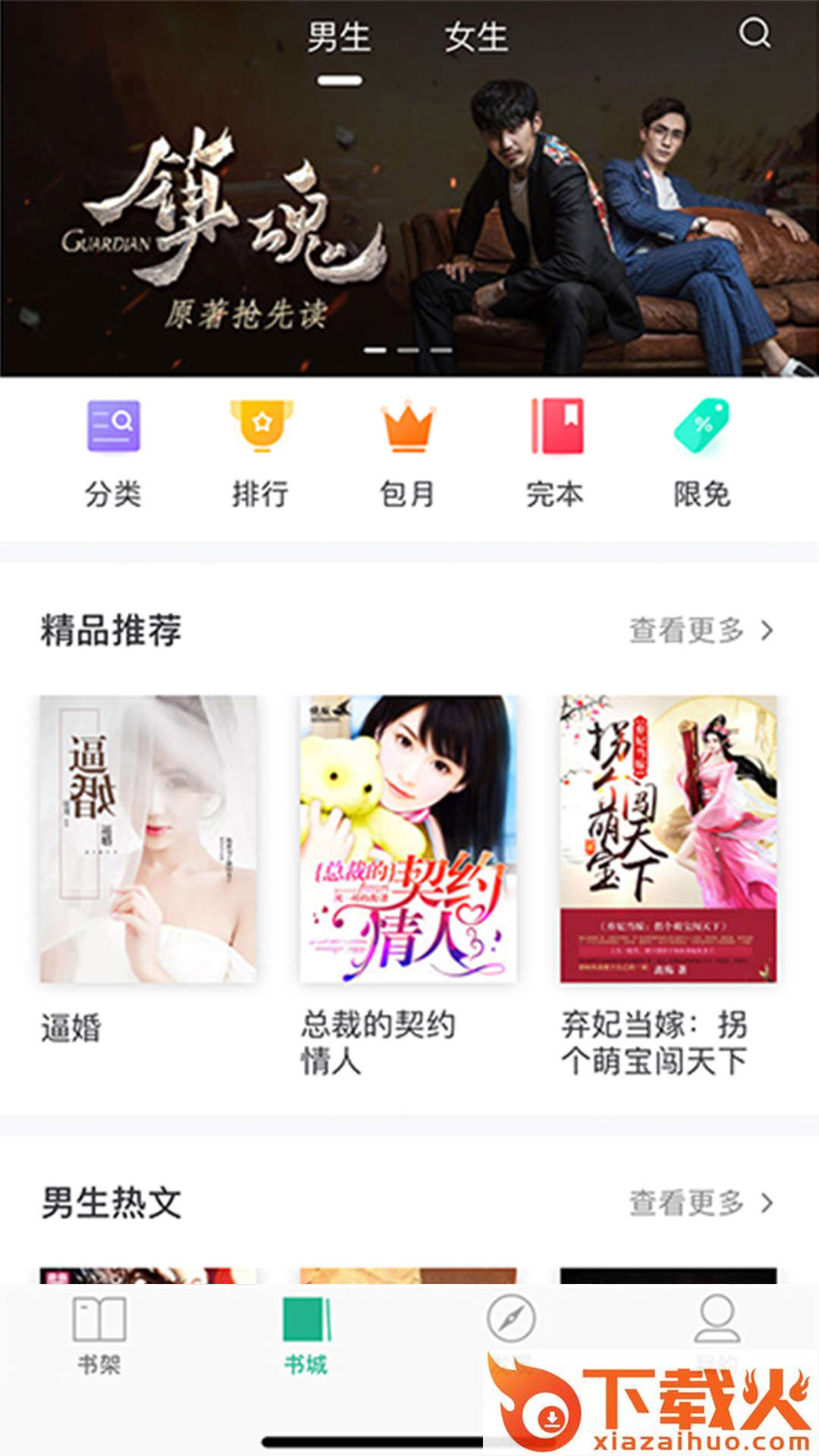Open the 分类 categories shortcut
Image resolution: width=819 pixels, height=1456 pixels.
(x=113, y=453)
